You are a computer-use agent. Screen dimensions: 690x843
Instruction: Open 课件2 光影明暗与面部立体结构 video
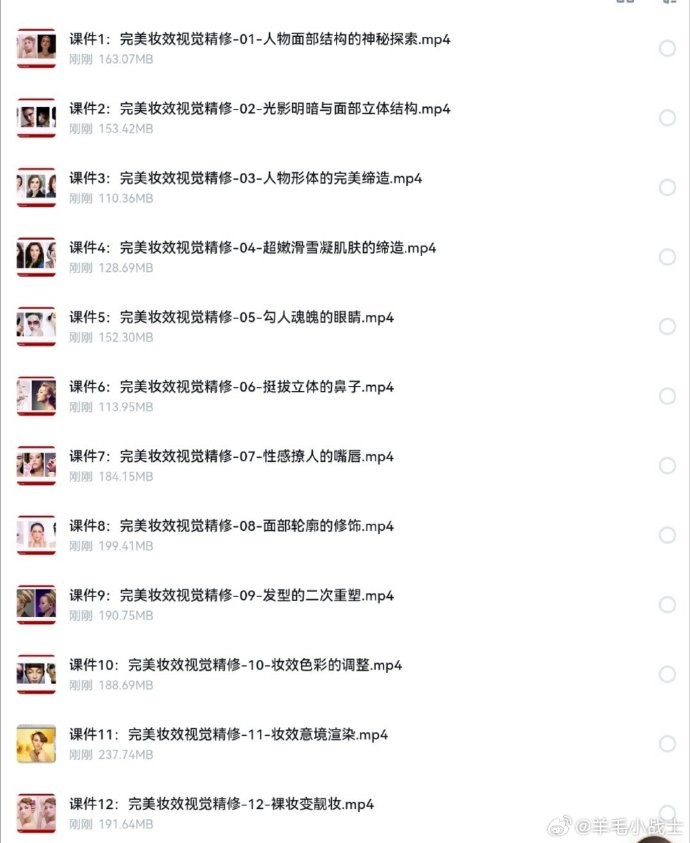(x=259, y=109)
